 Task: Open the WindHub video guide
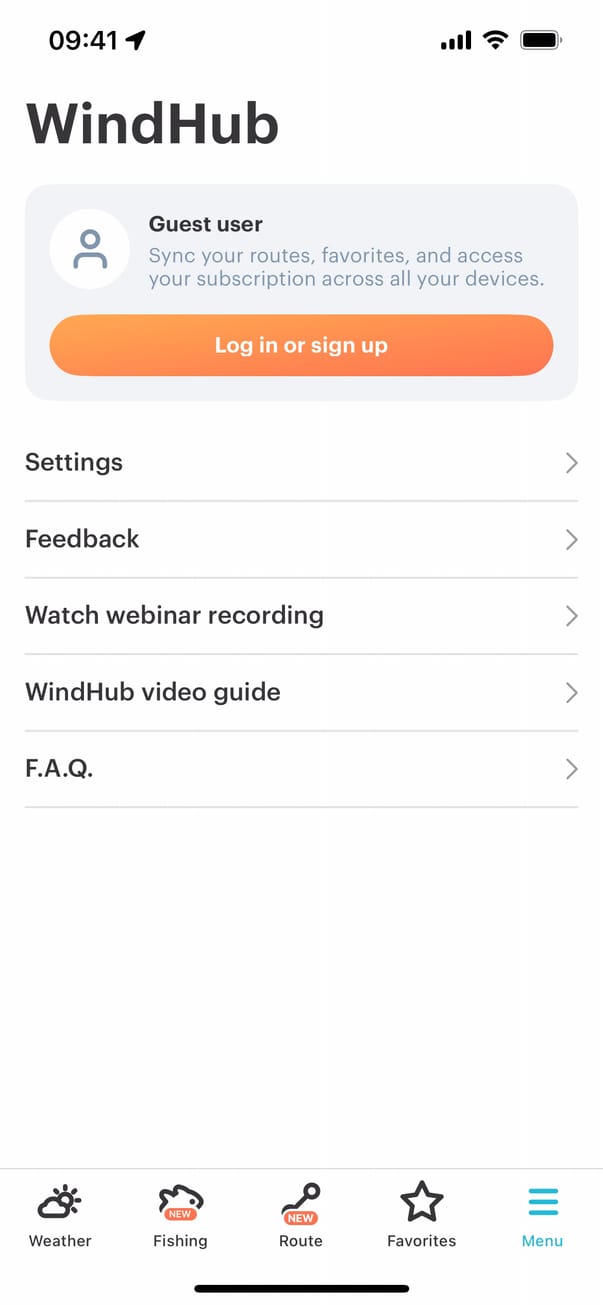click(x=301, y=693)
